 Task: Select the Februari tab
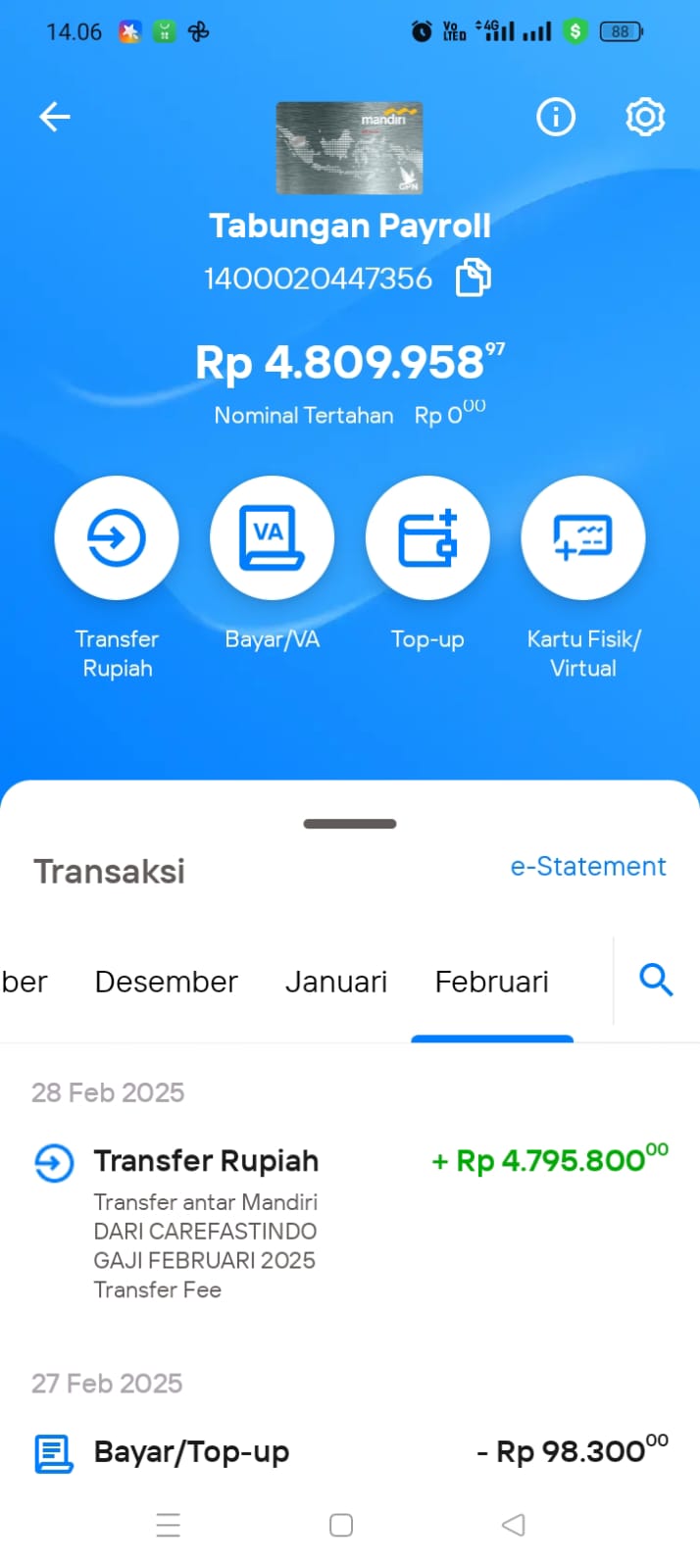(492, 982)
